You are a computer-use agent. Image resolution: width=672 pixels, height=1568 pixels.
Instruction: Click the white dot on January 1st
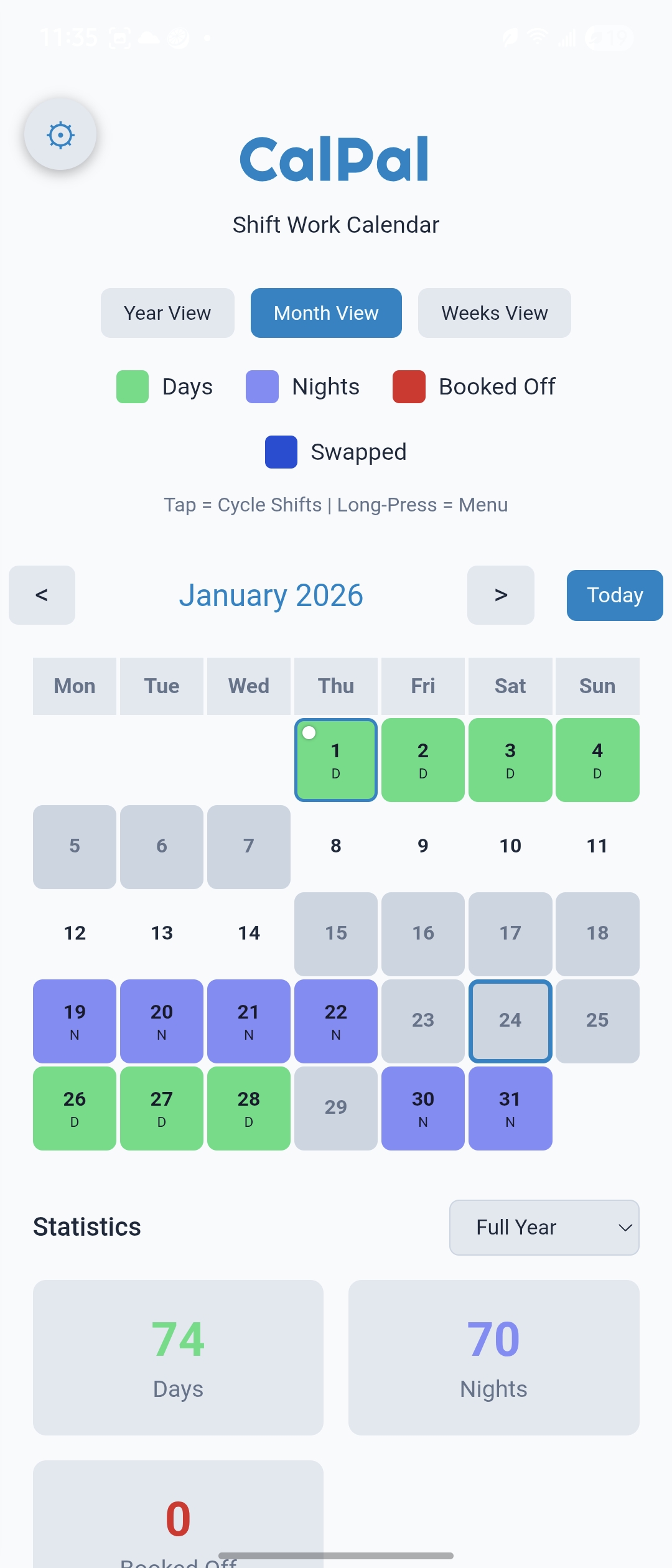click(x=309, y=732)
